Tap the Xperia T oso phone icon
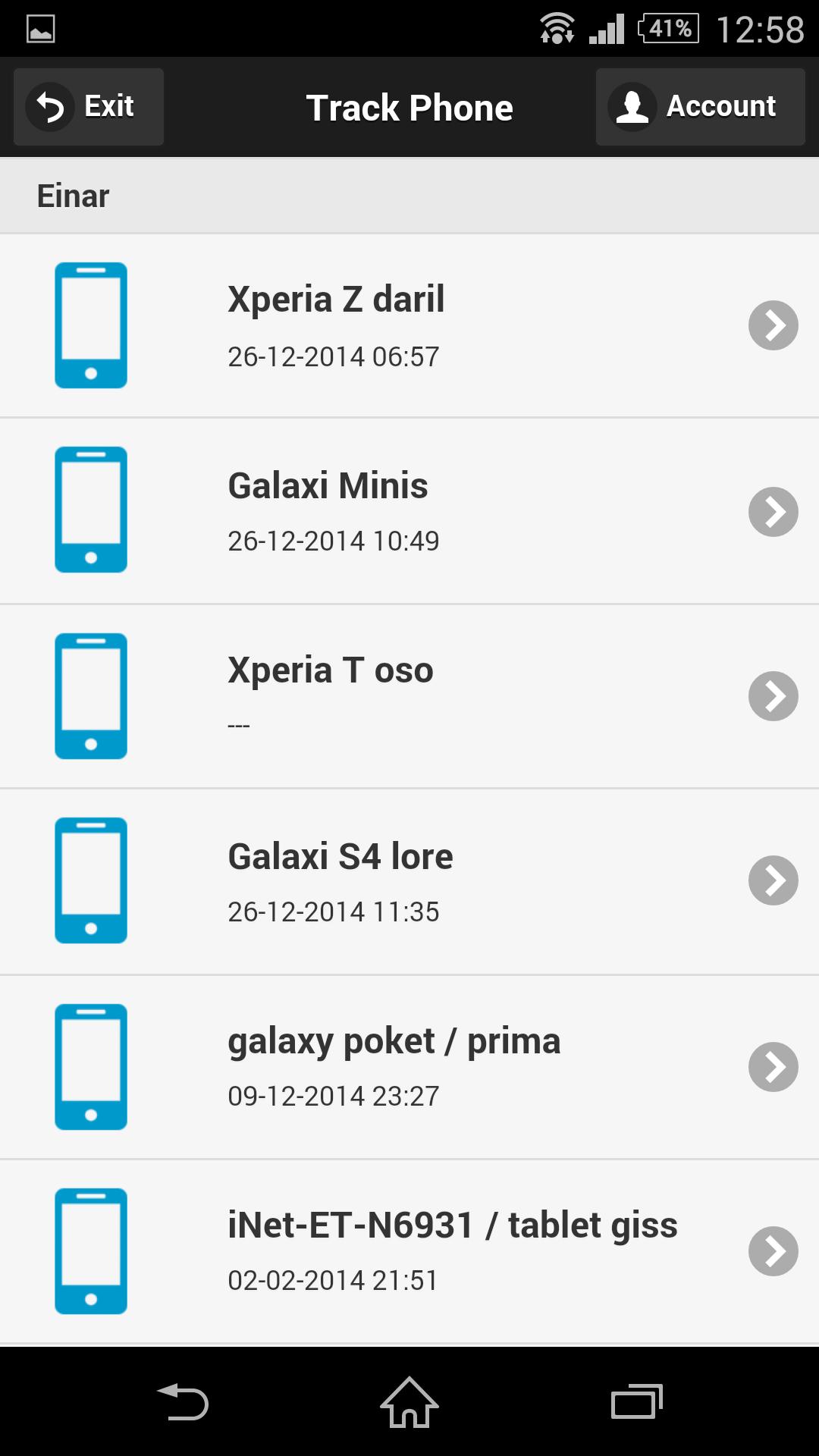 tap(91, 695)
